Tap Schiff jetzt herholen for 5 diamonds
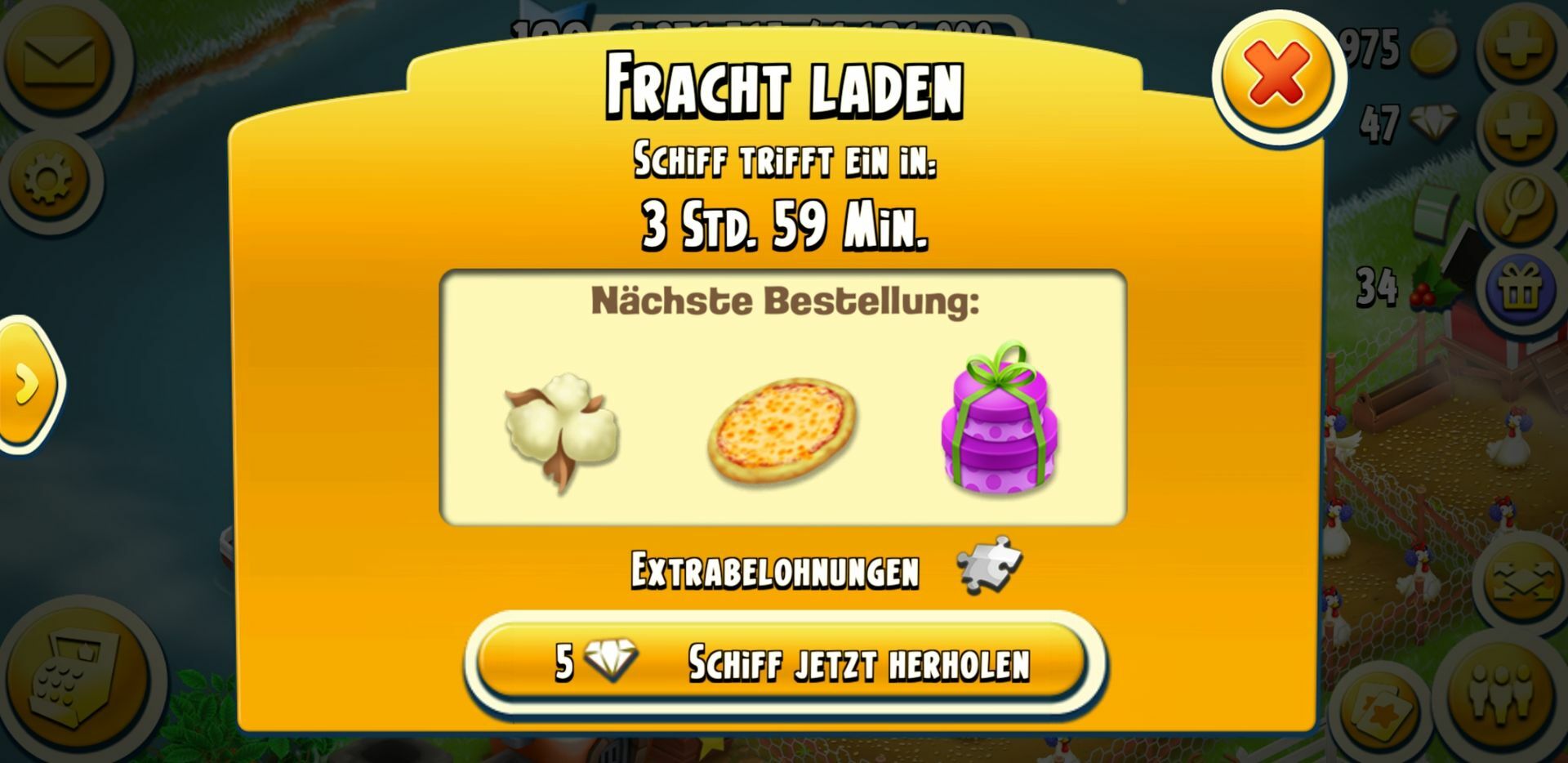The image size is (1568, 763). [x=784, y=662]
